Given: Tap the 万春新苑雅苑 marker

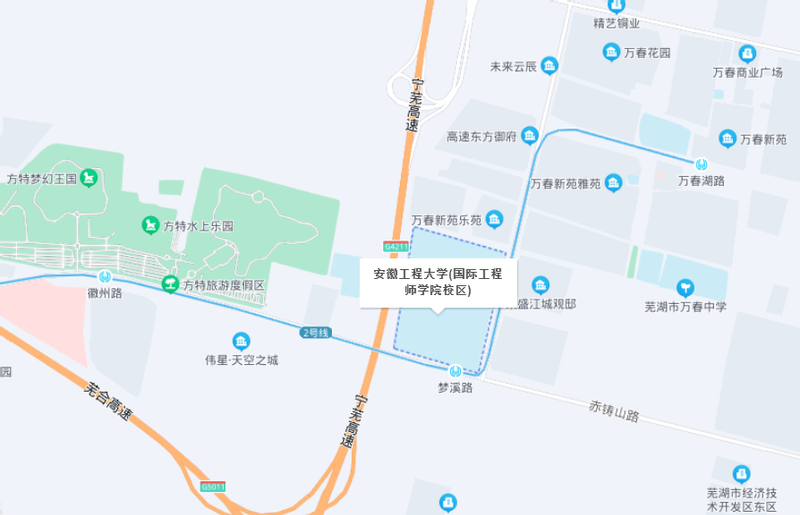Looking at the screenshot, I should tap(613, 183).
